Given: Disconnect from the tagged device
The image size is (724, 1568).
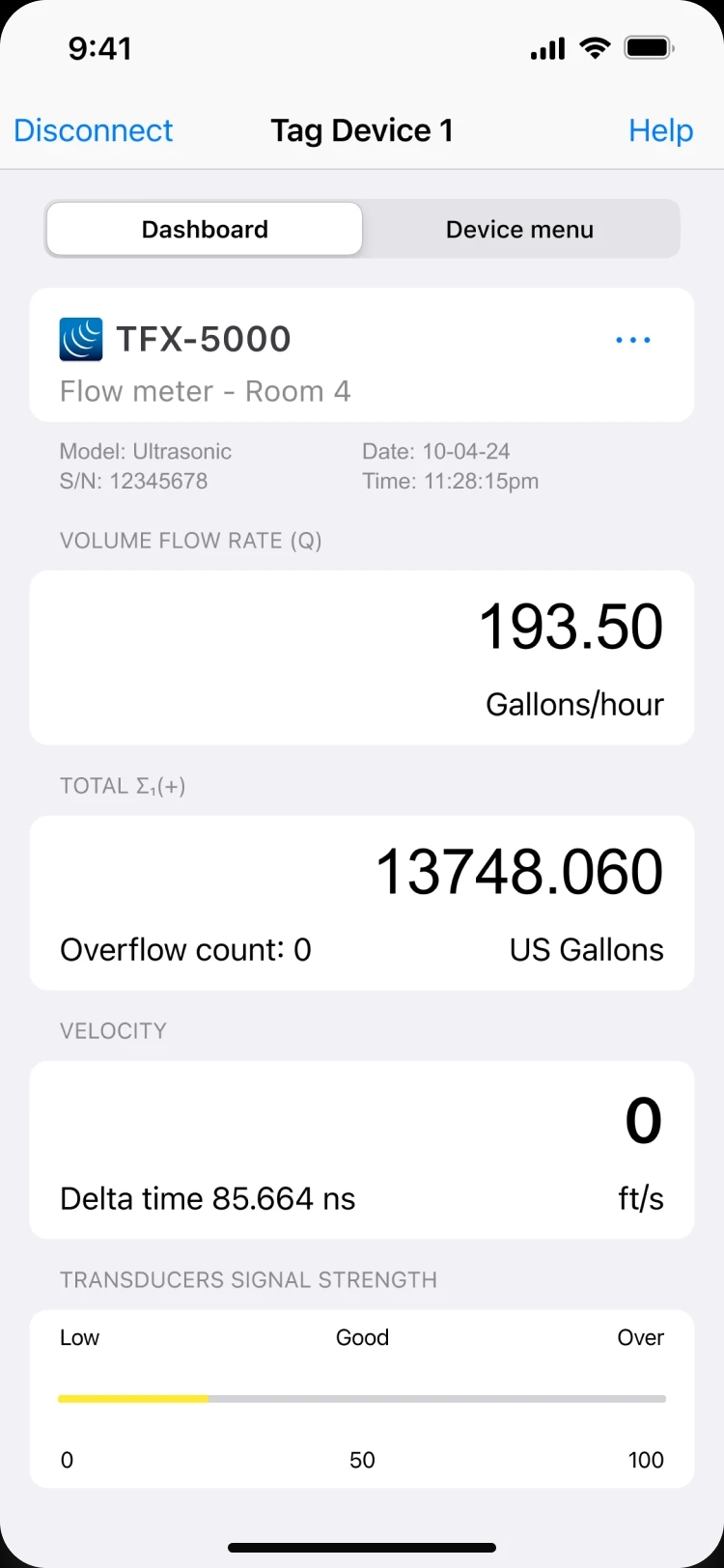Looking at the screenshot, I should tap(94, 130).
